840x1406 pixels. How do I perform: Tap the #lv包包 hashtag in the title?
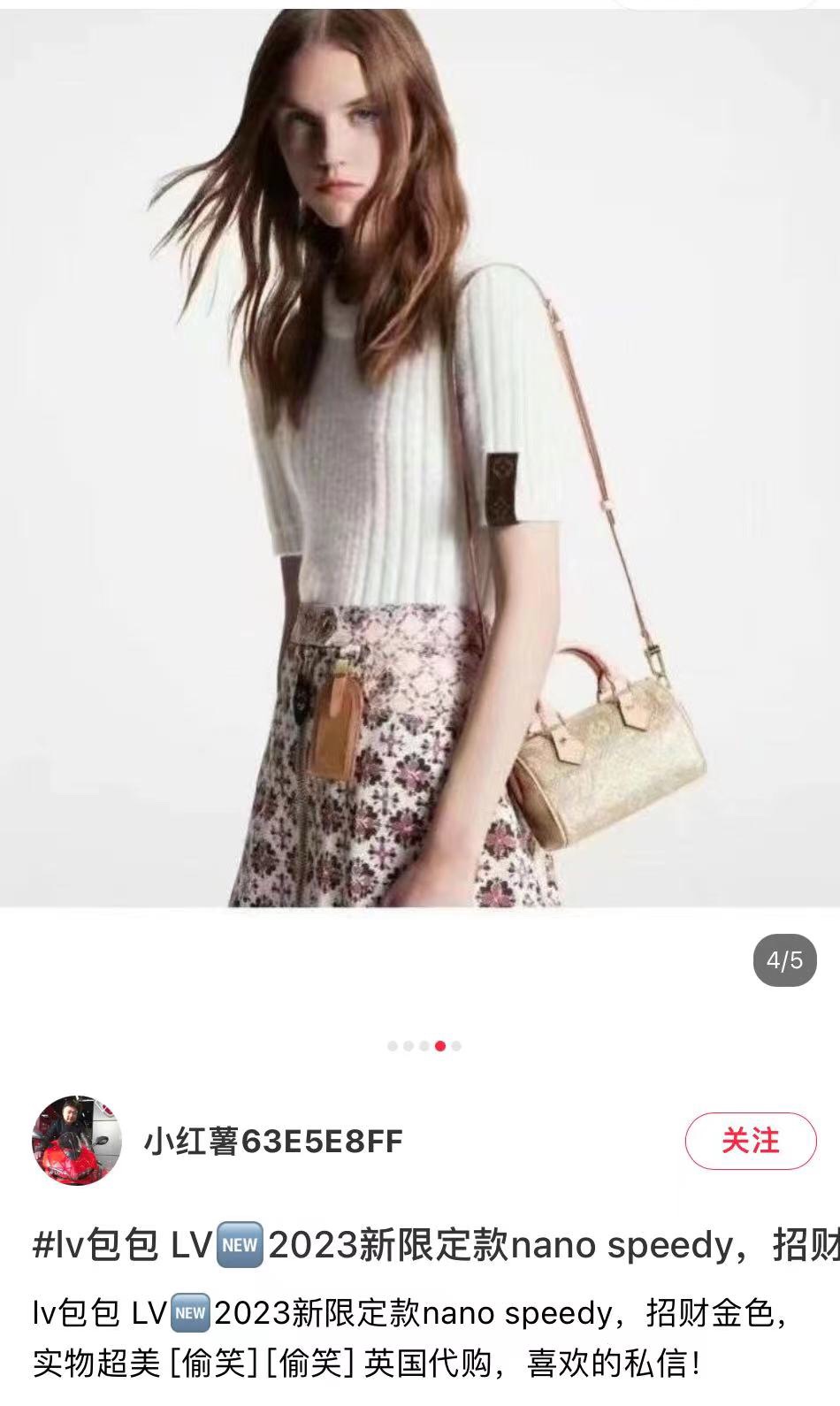click(x=95, y=1246)
